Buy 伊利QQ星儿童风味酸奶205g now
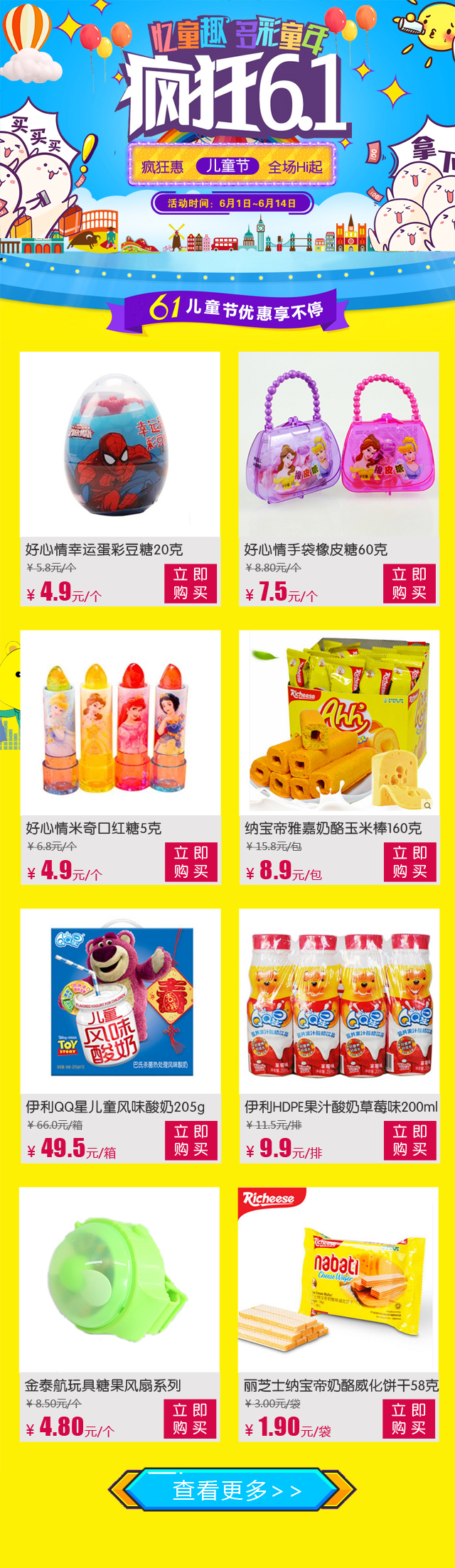This screenshot has width=455, height=1568. pyautogui.click(x=191, y=1141)
